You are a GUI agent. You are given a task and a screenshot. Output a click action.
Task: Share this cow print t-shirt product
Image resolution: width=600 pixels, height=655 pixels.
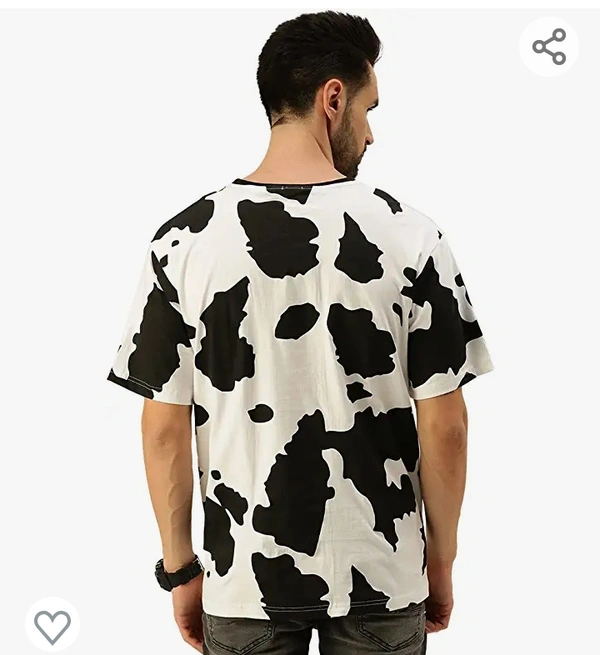[549, 47]
